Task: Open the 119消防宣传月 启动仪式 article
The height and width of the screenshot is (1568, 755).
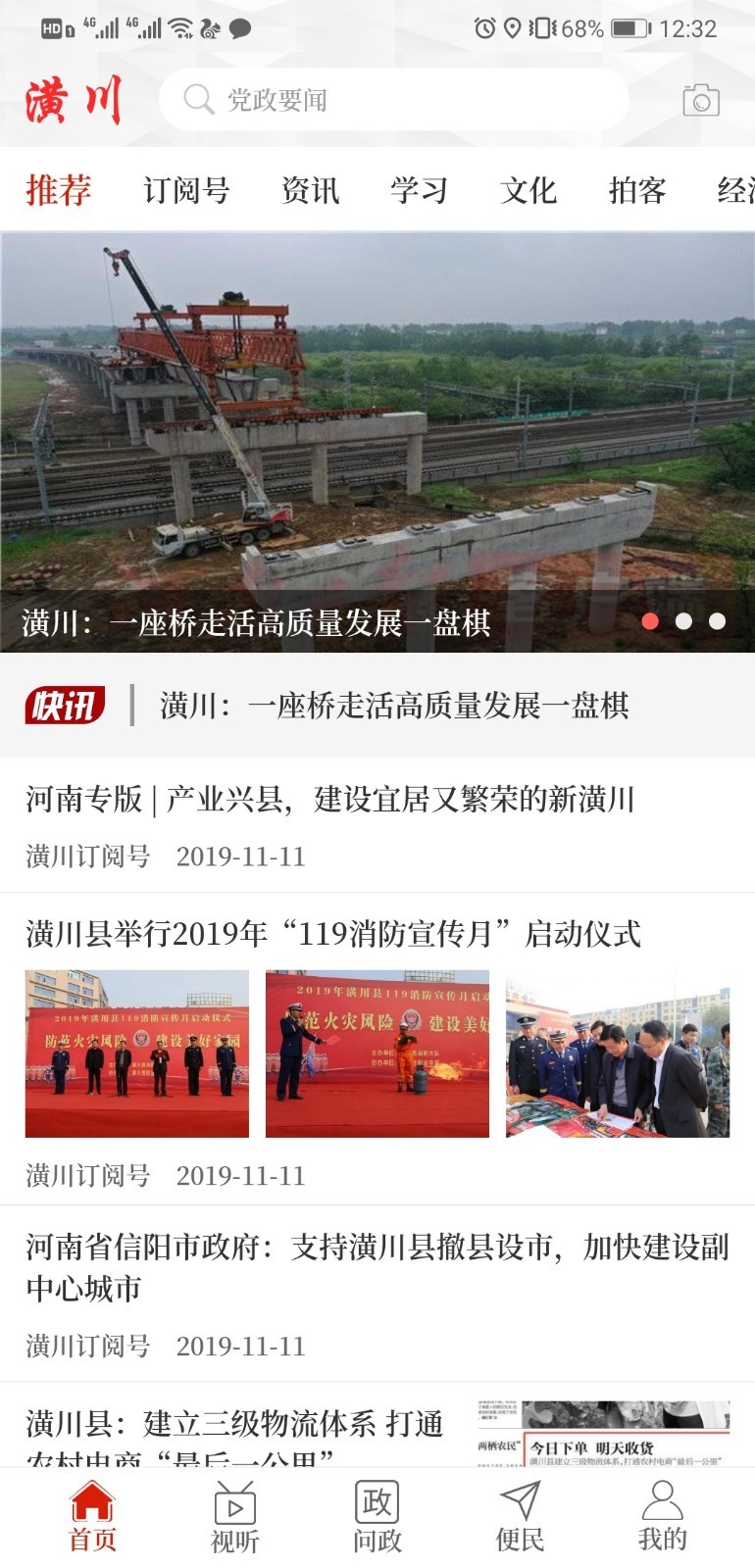Action: 333,934
